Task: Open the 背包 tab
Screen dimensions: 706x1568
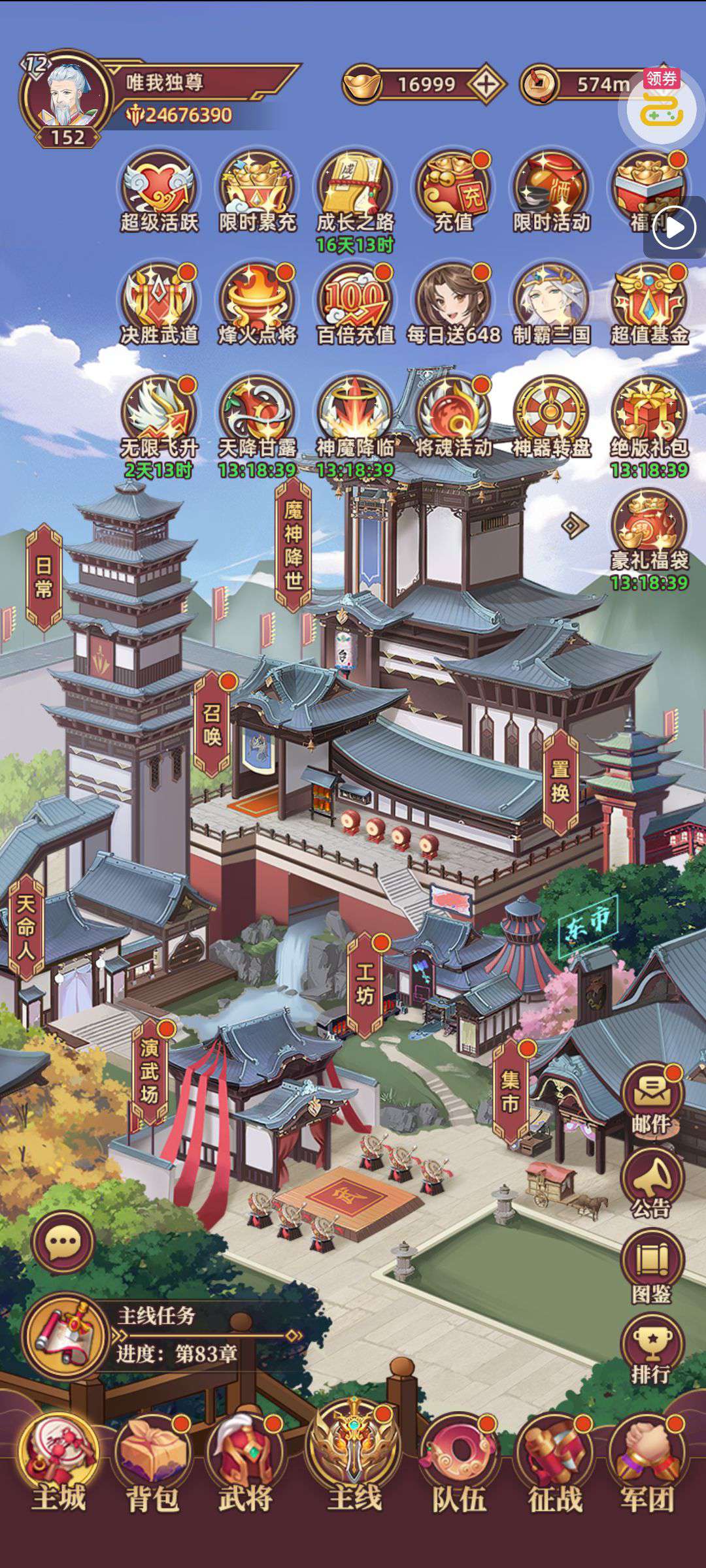Action: [x=152, y=1463]
